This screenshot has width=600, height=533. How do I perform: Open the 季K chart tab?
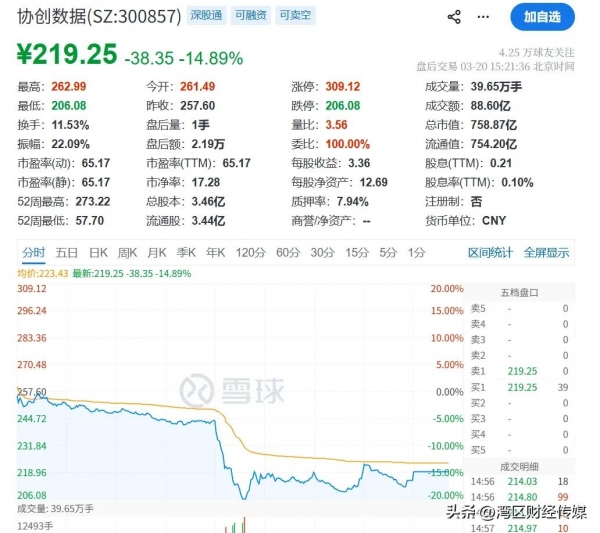(186, 253)
